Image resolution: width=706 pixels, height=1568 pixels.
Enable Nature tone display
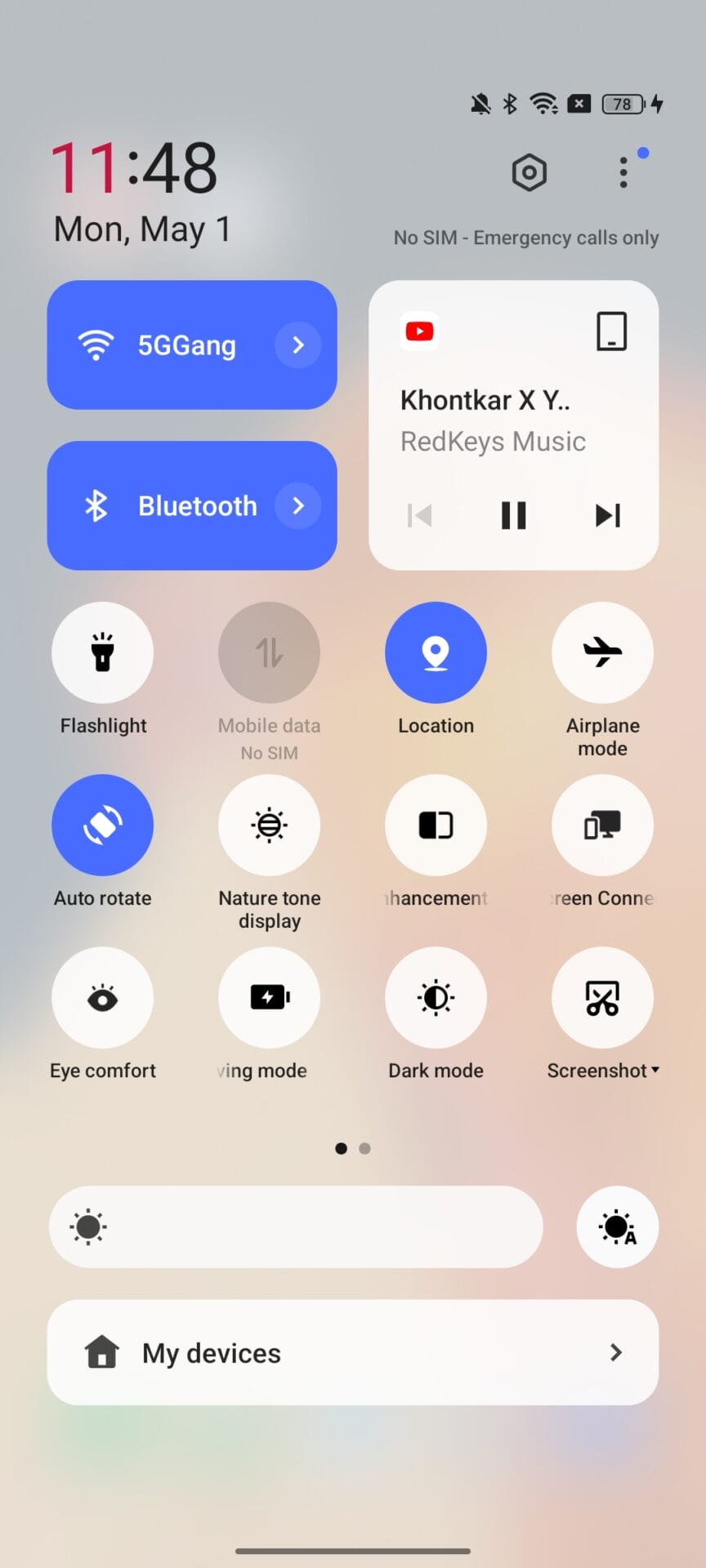[269, 825]
